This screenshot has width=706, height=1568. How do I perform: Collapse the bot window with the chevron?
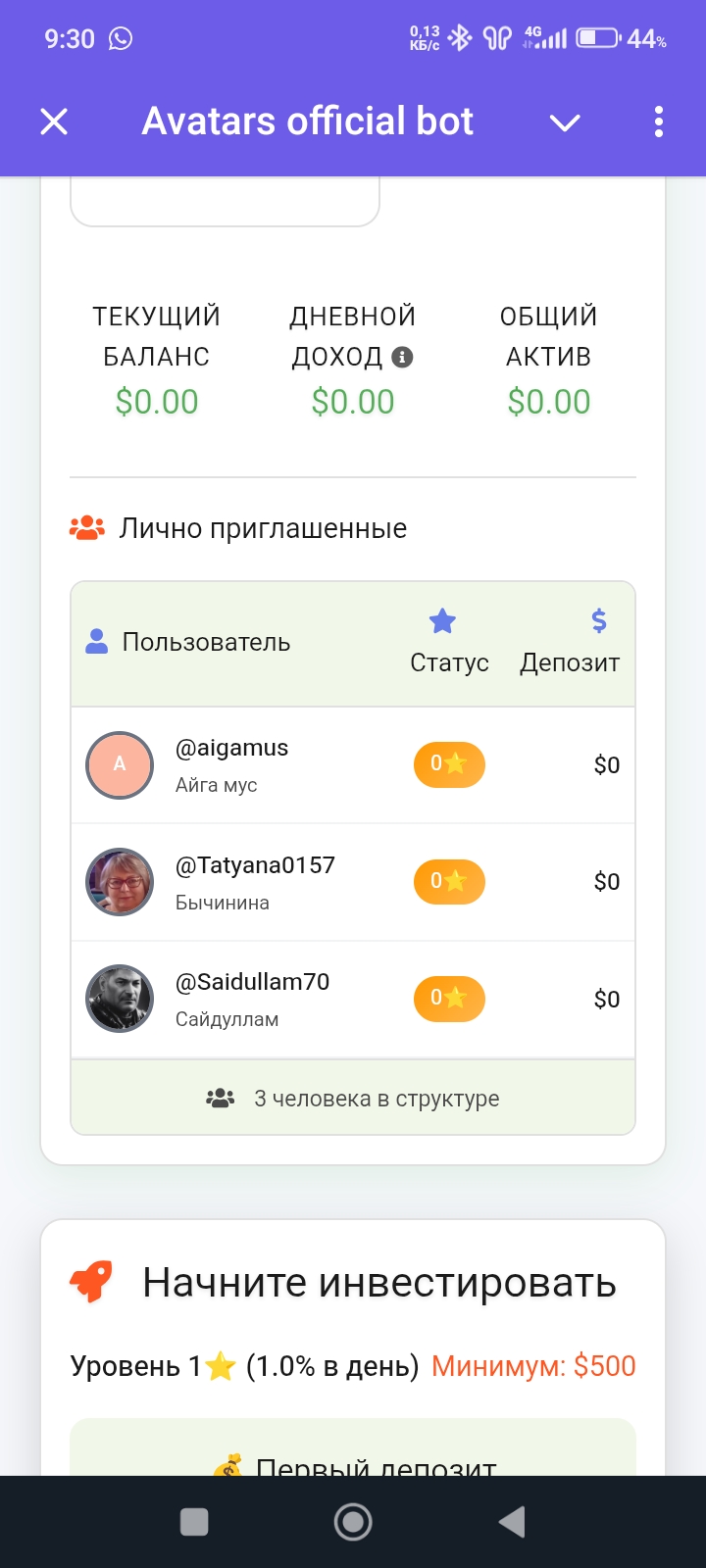click(565, 122)
